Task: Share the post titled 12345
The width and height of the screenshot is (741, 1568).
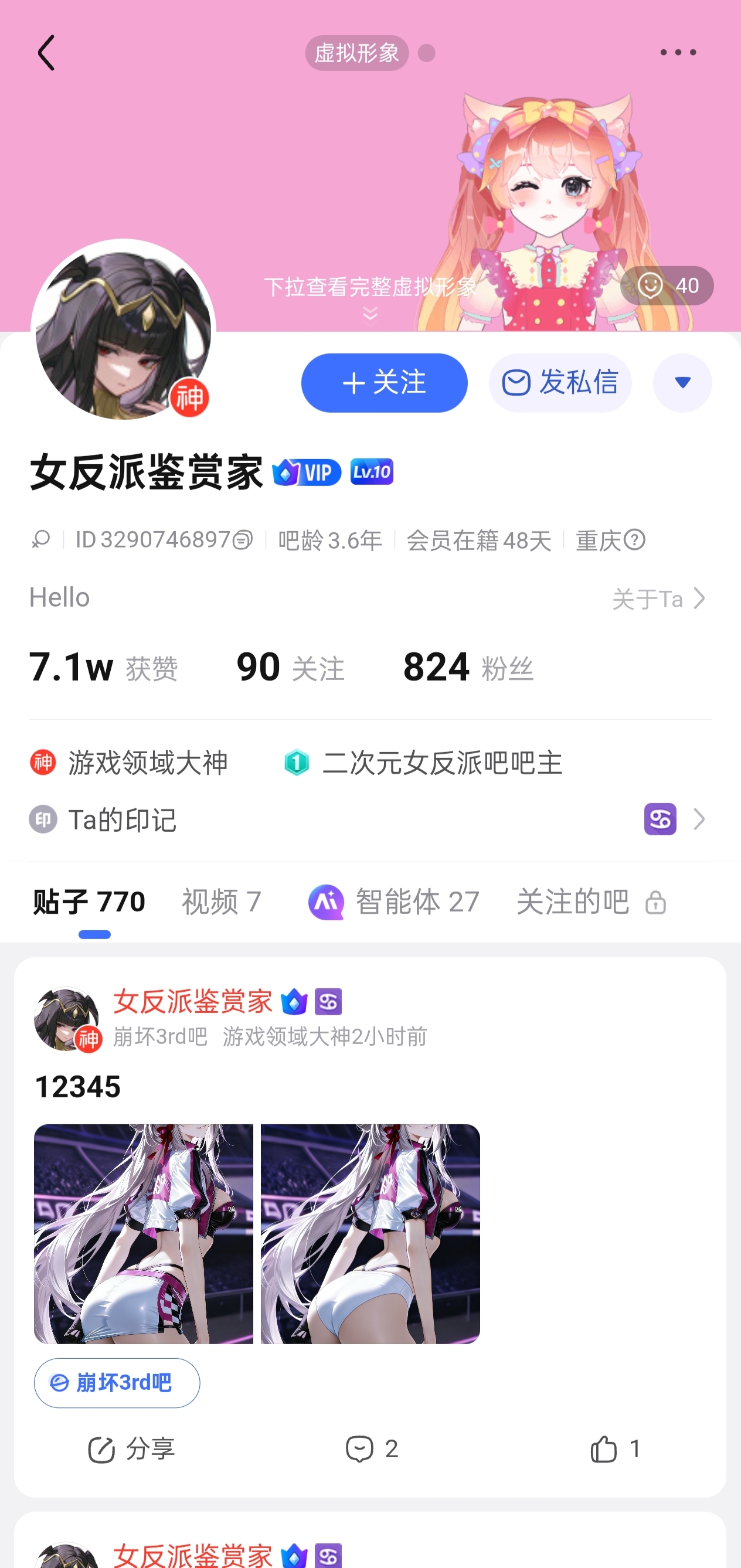Action: (131, 1448)
